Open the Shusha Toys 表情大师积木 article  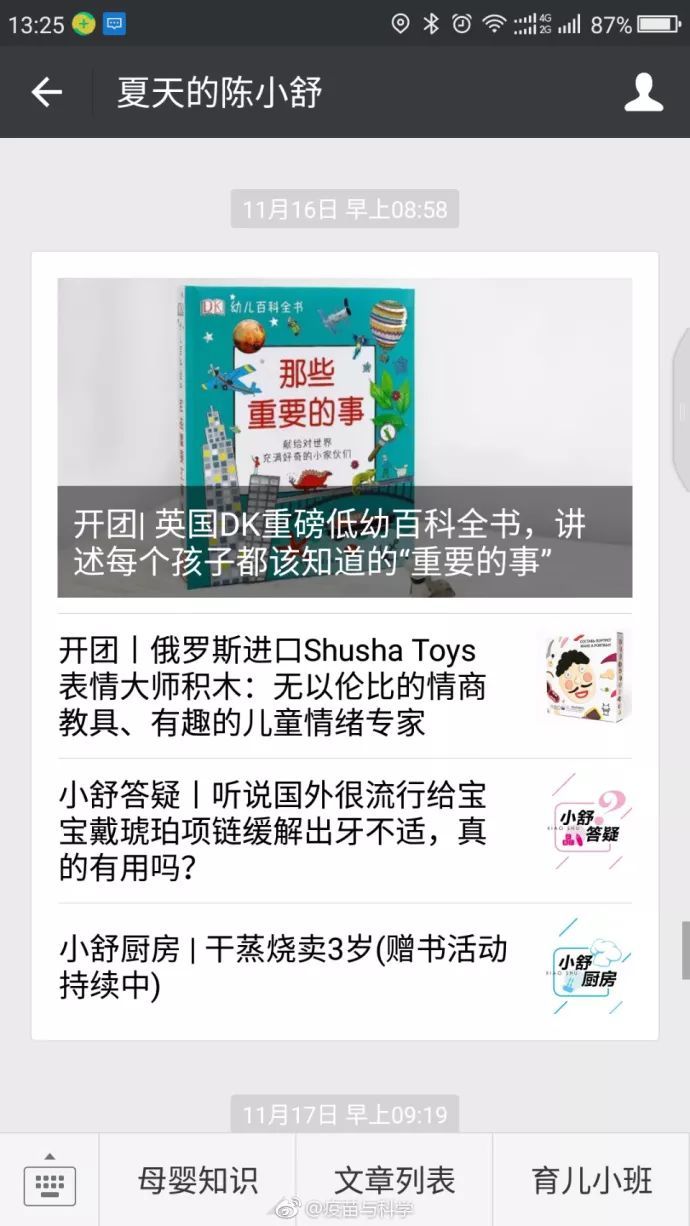pos(345,686)
